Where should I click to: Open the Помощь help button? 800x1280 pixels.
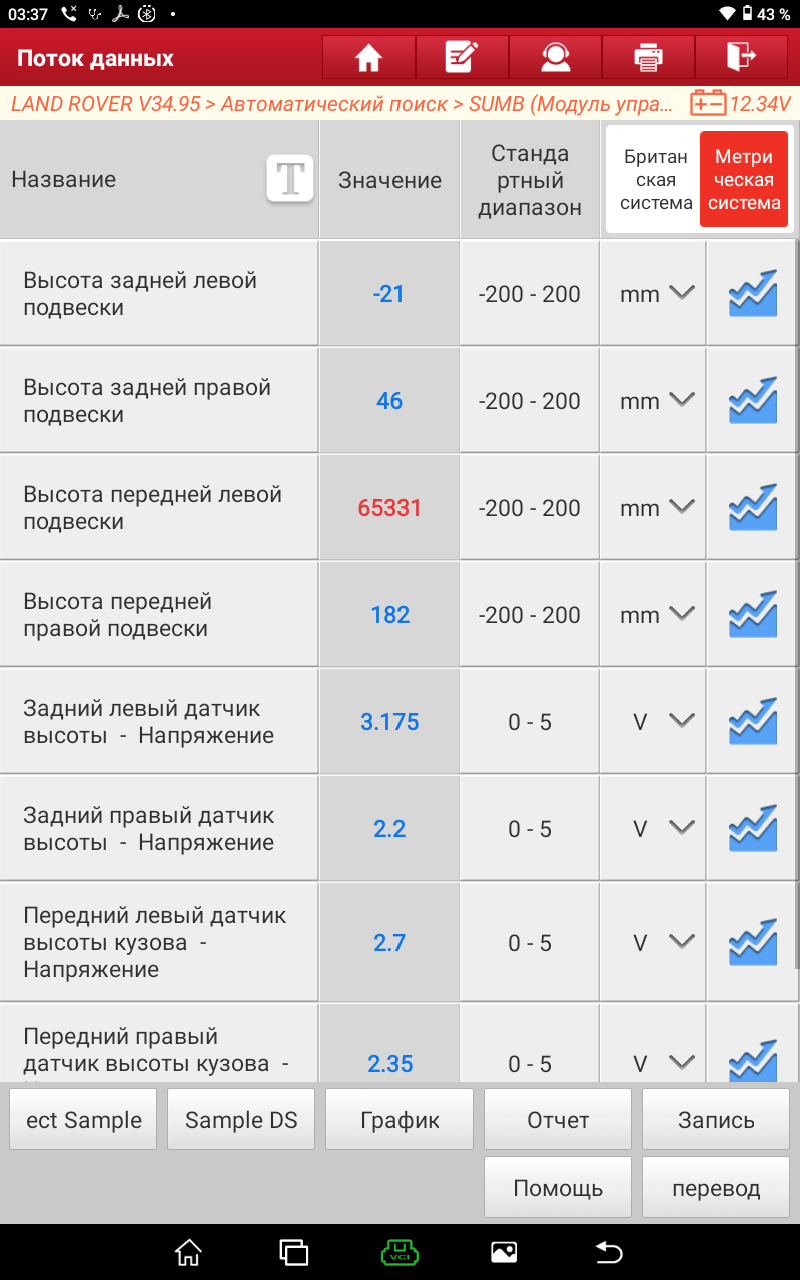[558, 1188]
